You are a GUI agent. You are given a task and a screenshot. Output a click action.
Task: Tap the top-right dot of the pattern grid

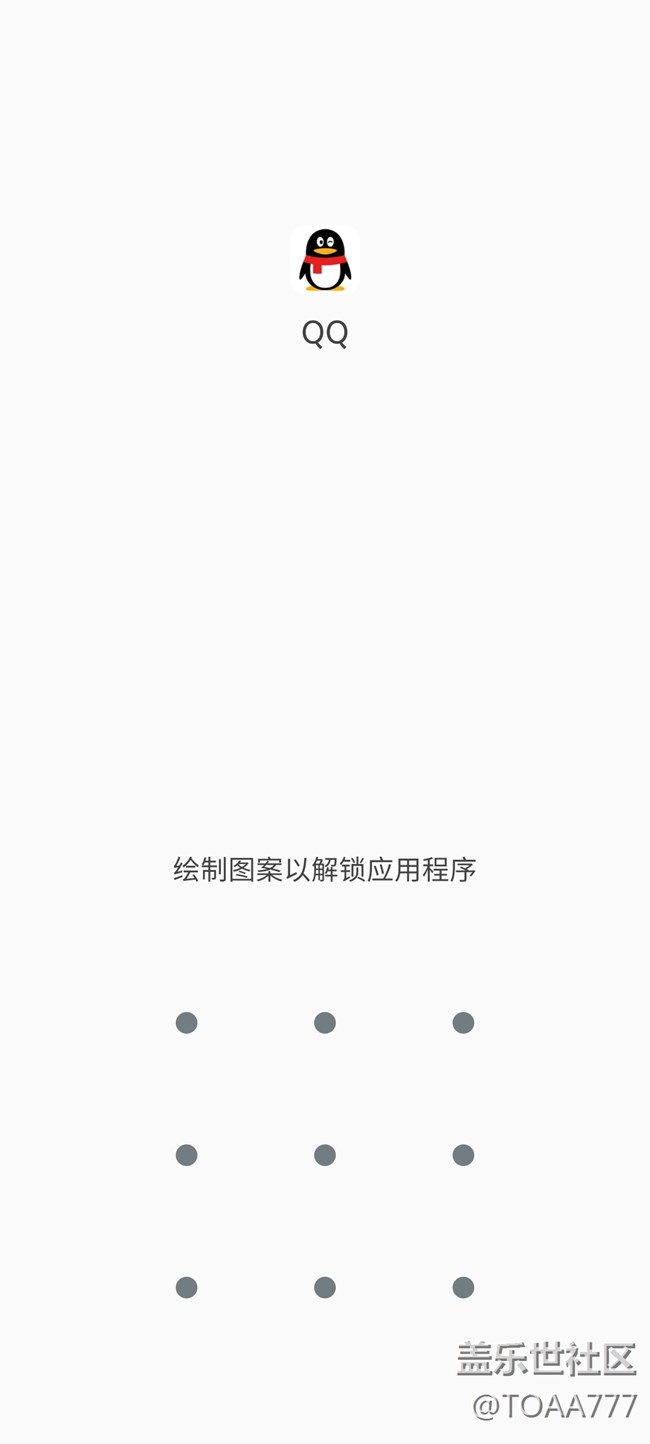pyautogui.click(x=463, y=1022)
